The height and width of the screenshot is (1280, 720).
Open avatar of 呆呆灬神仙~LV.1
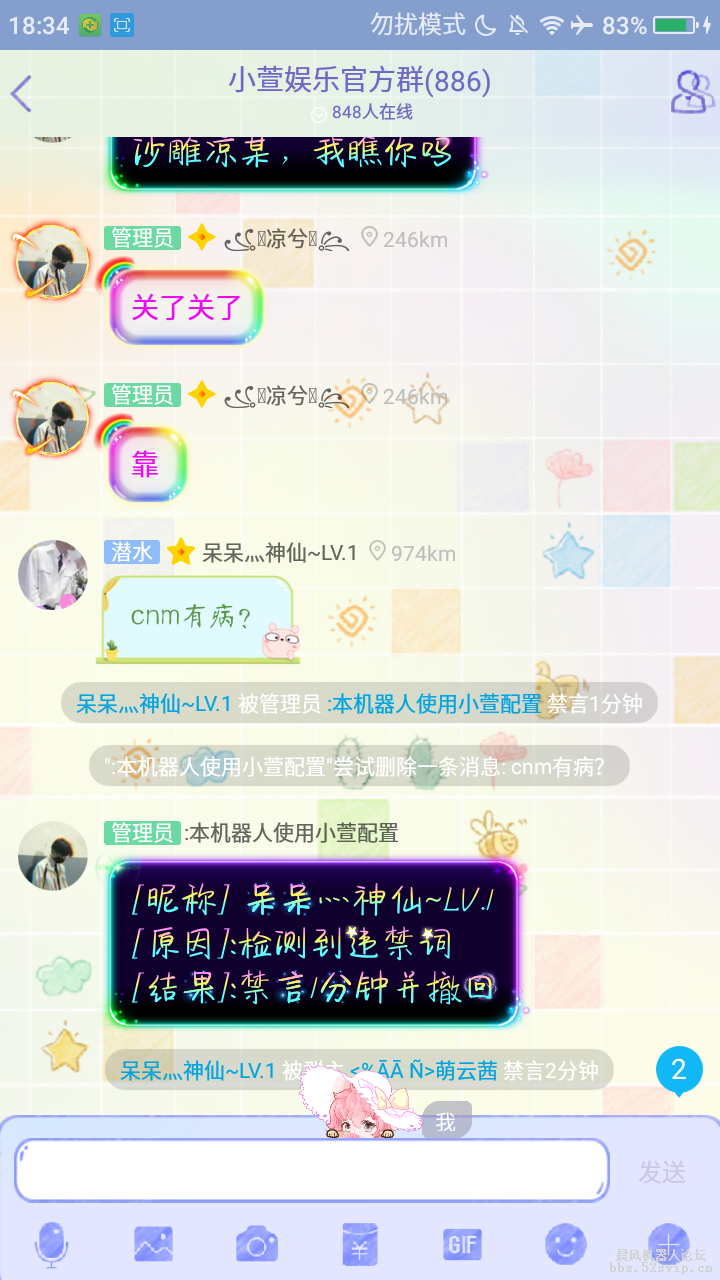pyautogui.click(x=53, y=574)
